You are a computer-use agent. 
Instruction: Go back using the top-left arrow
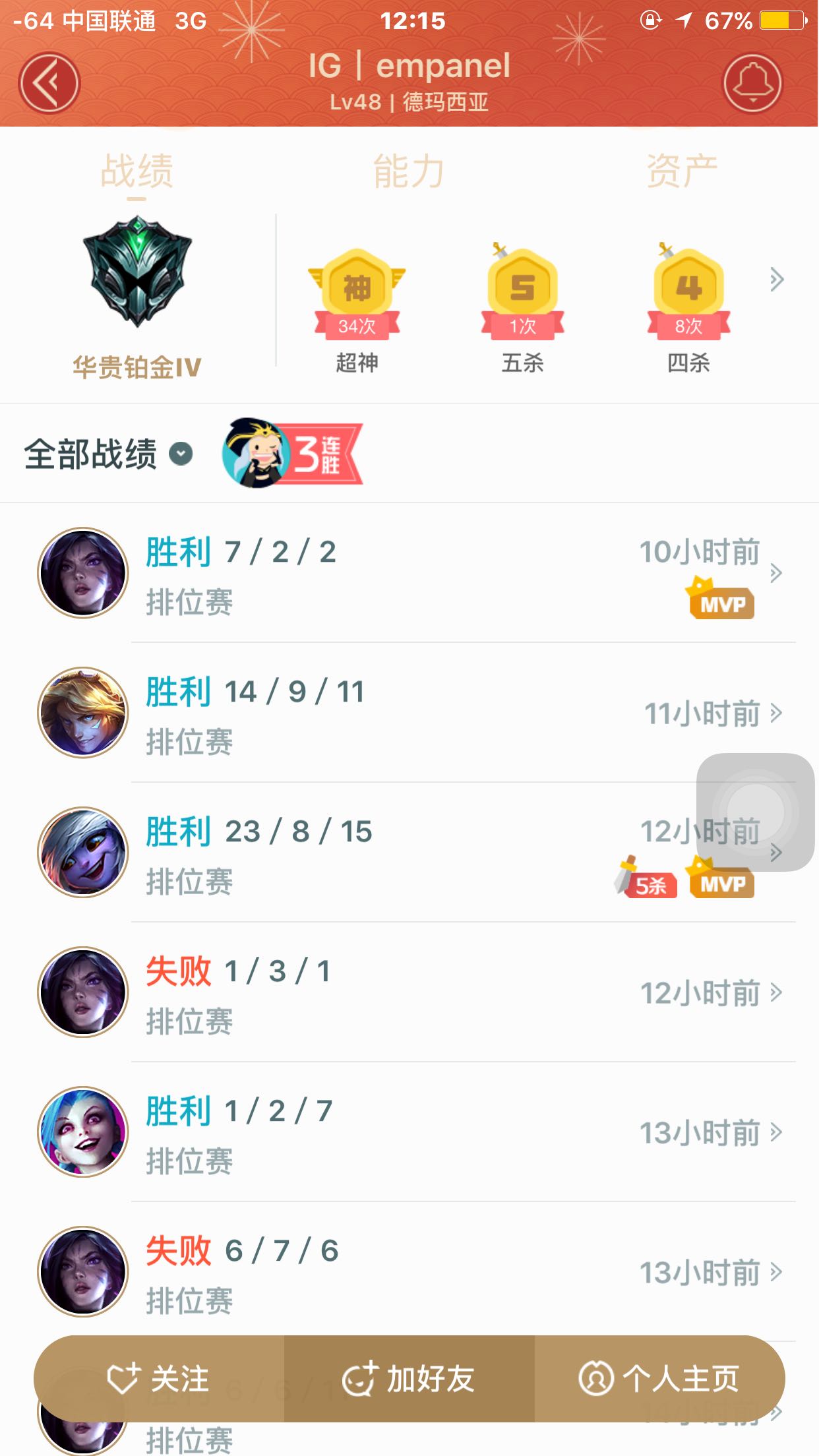click(x=49, y=83)
